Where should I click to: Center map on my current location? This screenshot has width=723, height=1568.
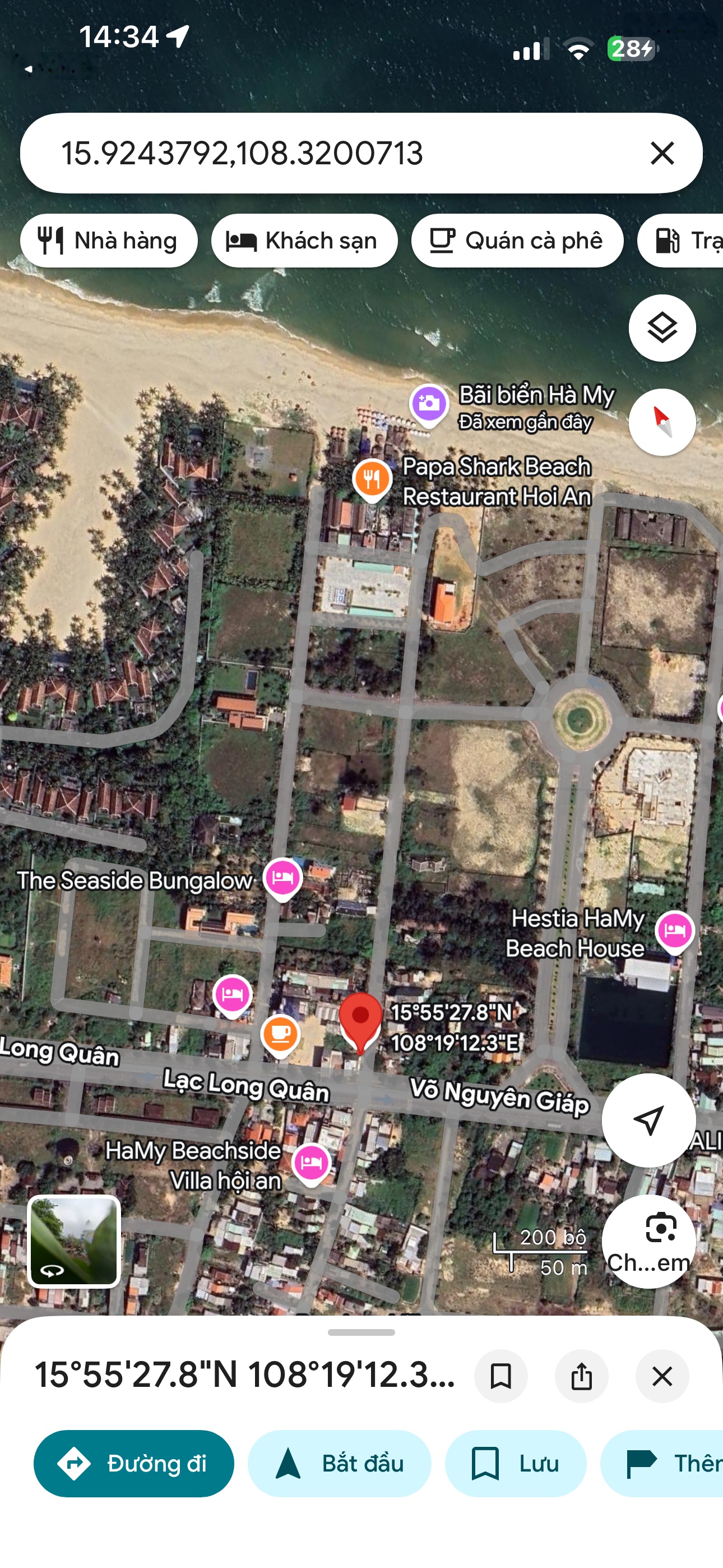point(648,1119)
